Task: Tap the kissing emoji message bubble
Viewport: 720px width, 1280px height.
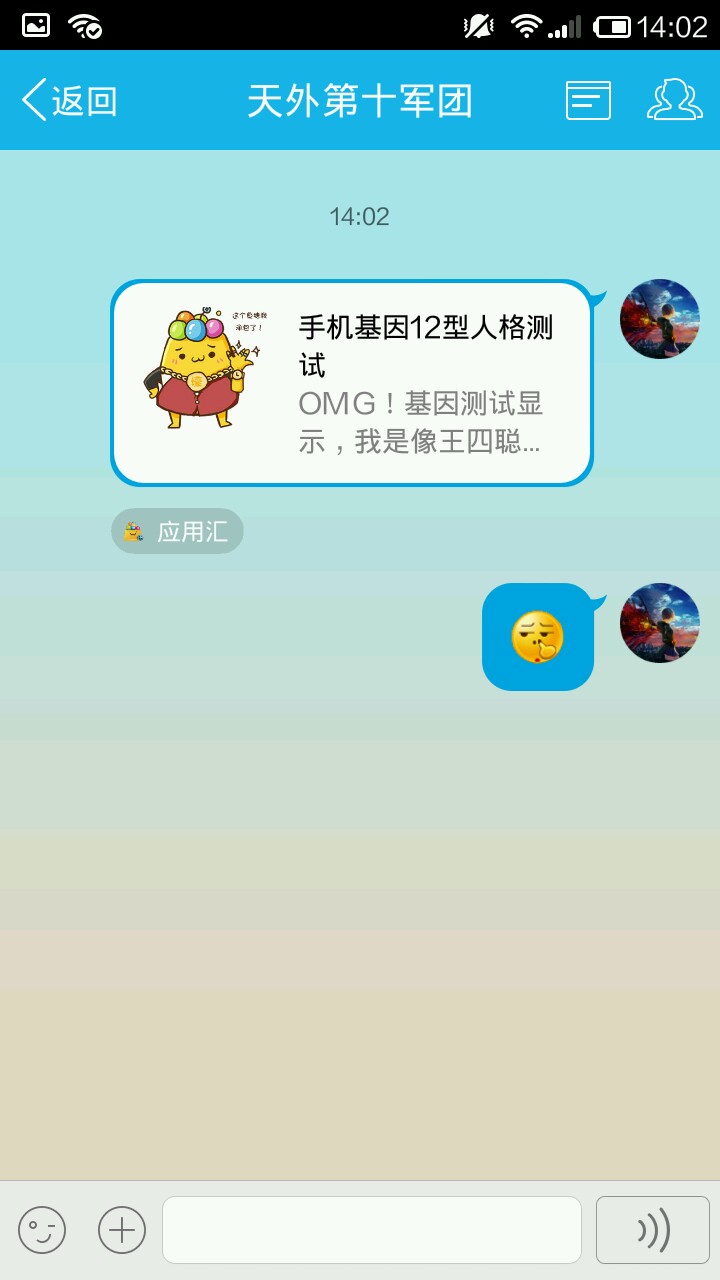Action: click(x=538, y=637)
